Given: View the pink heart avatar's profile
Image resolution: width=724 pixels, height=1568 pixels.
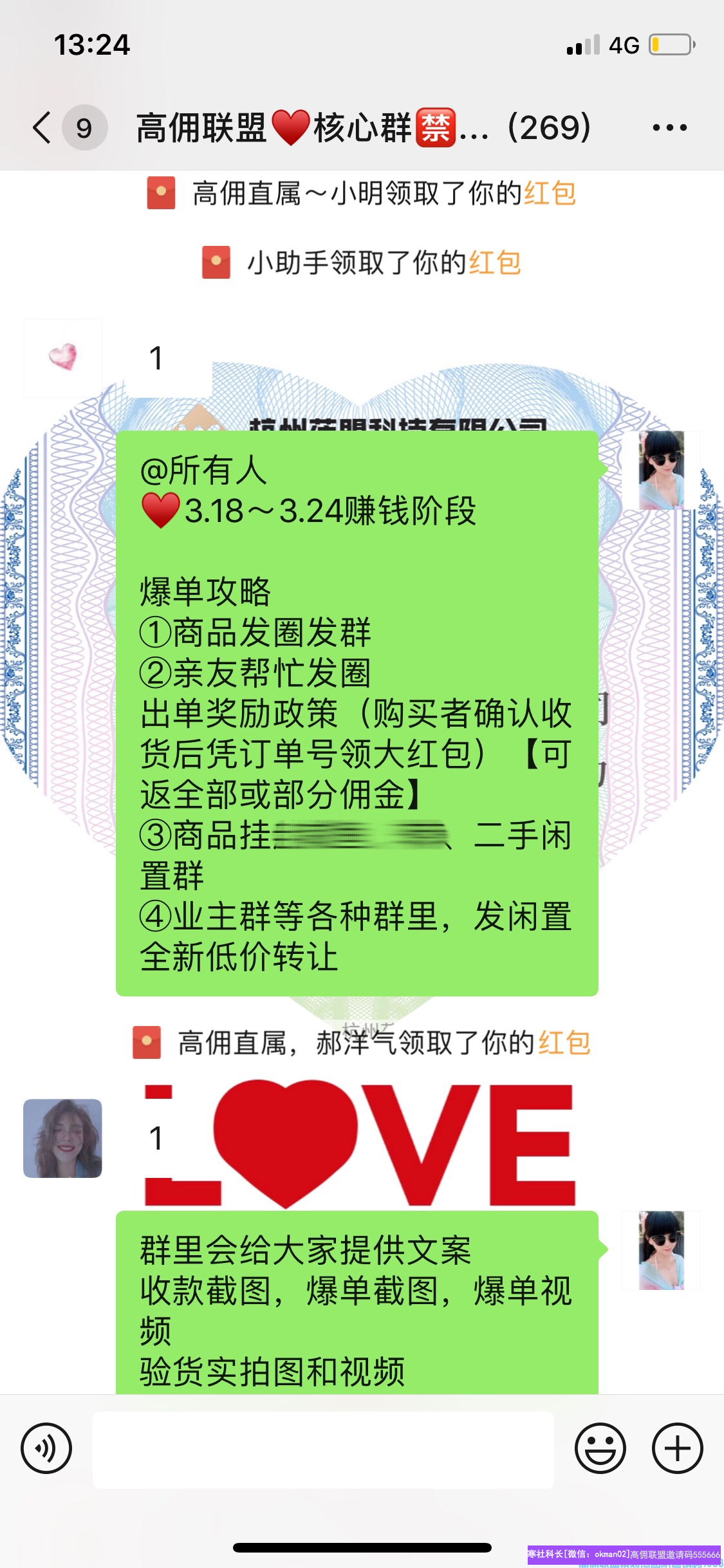Looking at the screenshot, I should click(x=62, y=357).
